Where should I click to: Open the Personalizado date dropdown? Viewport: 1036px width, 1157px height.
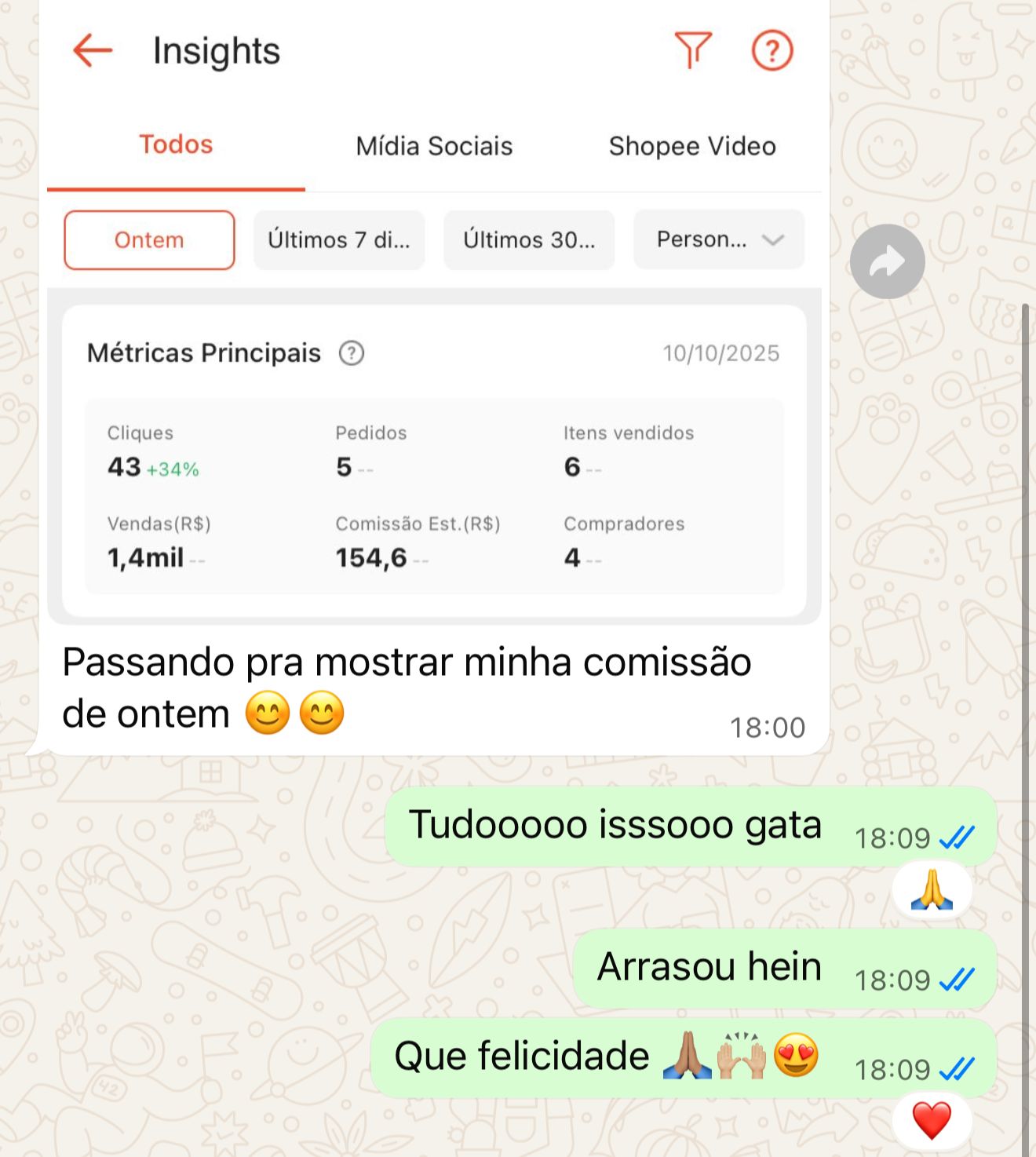pos(717,240)
